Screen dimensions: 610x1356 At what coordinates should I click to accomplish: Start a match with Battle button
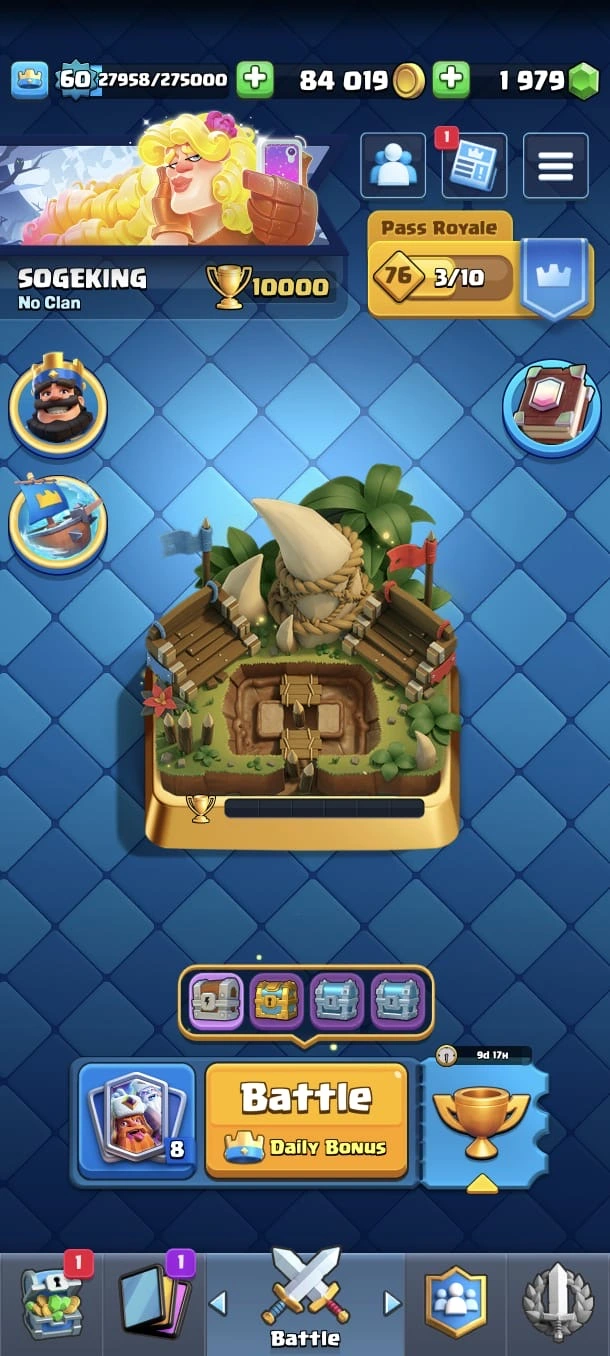click(307, 1119)
